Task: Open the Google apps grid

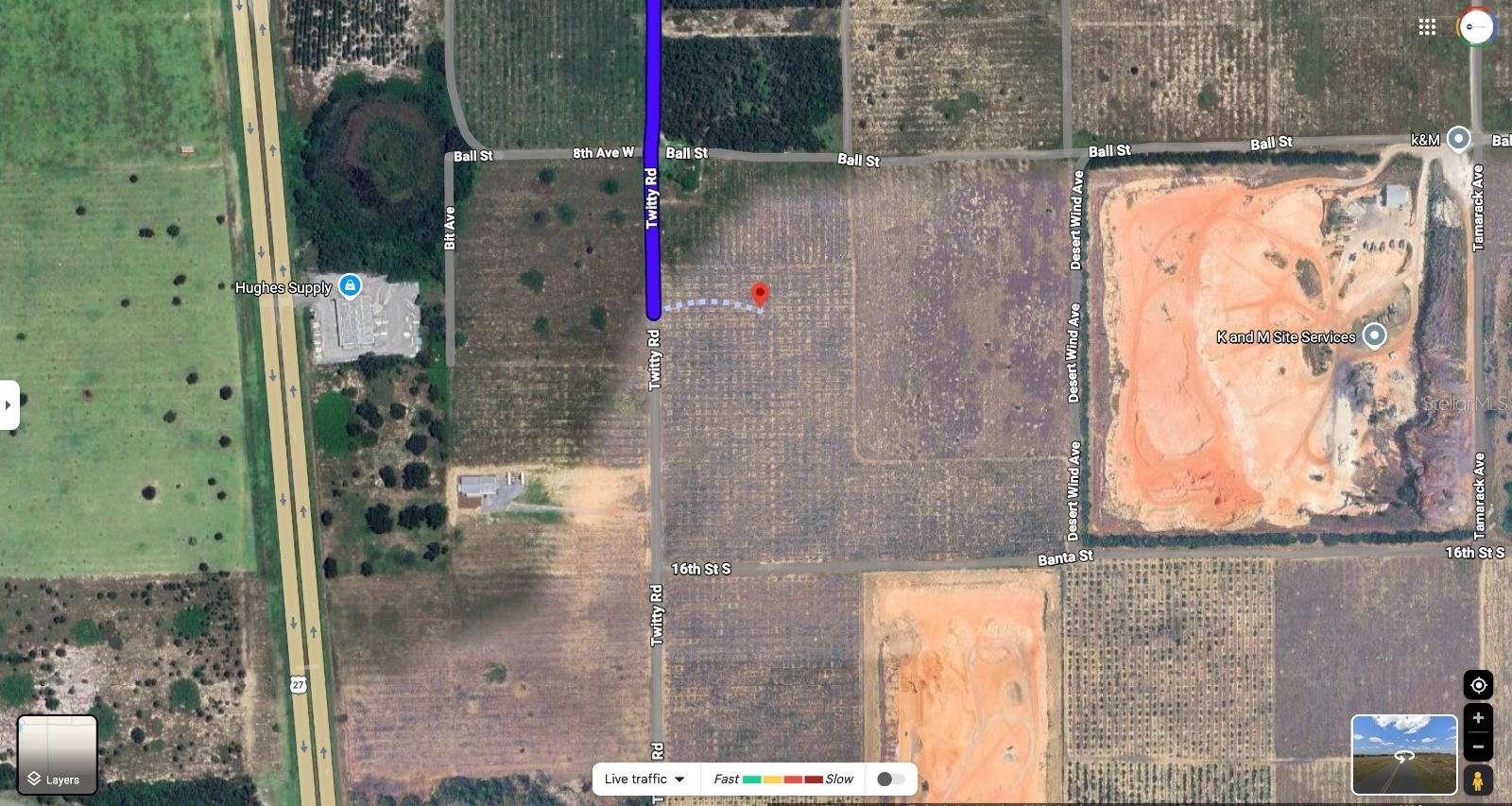Action: click(x=1427, y=26)
